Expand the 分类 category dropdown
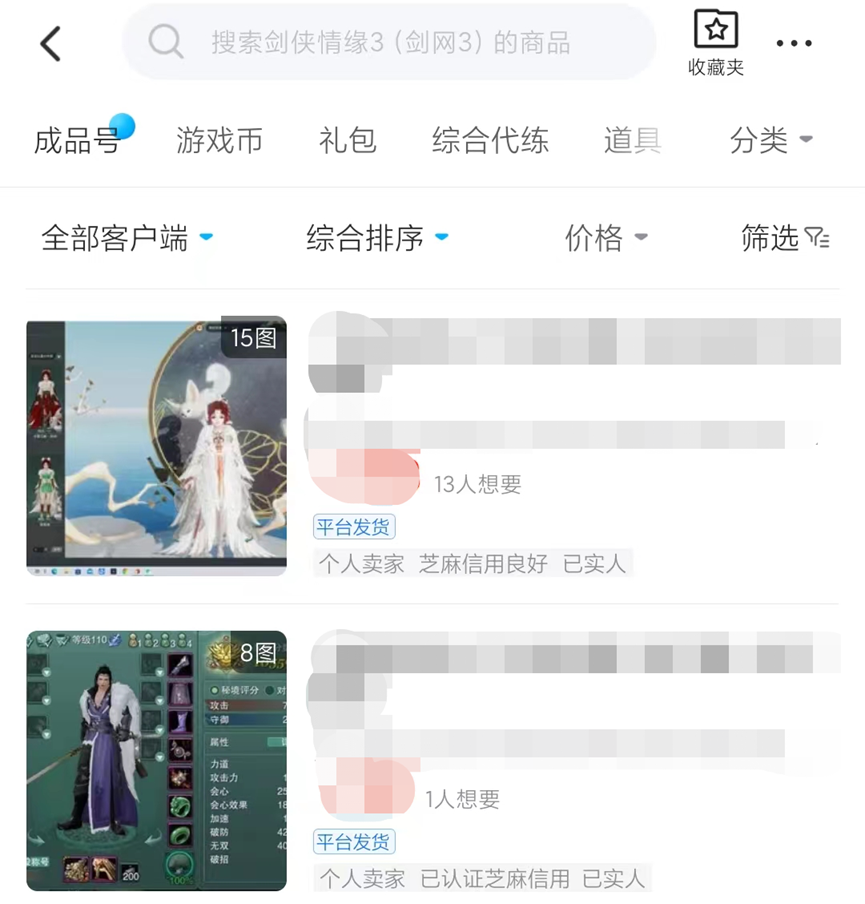Viewport: 865px width, 904px height. pyautogui.click(x=771, y=141)
